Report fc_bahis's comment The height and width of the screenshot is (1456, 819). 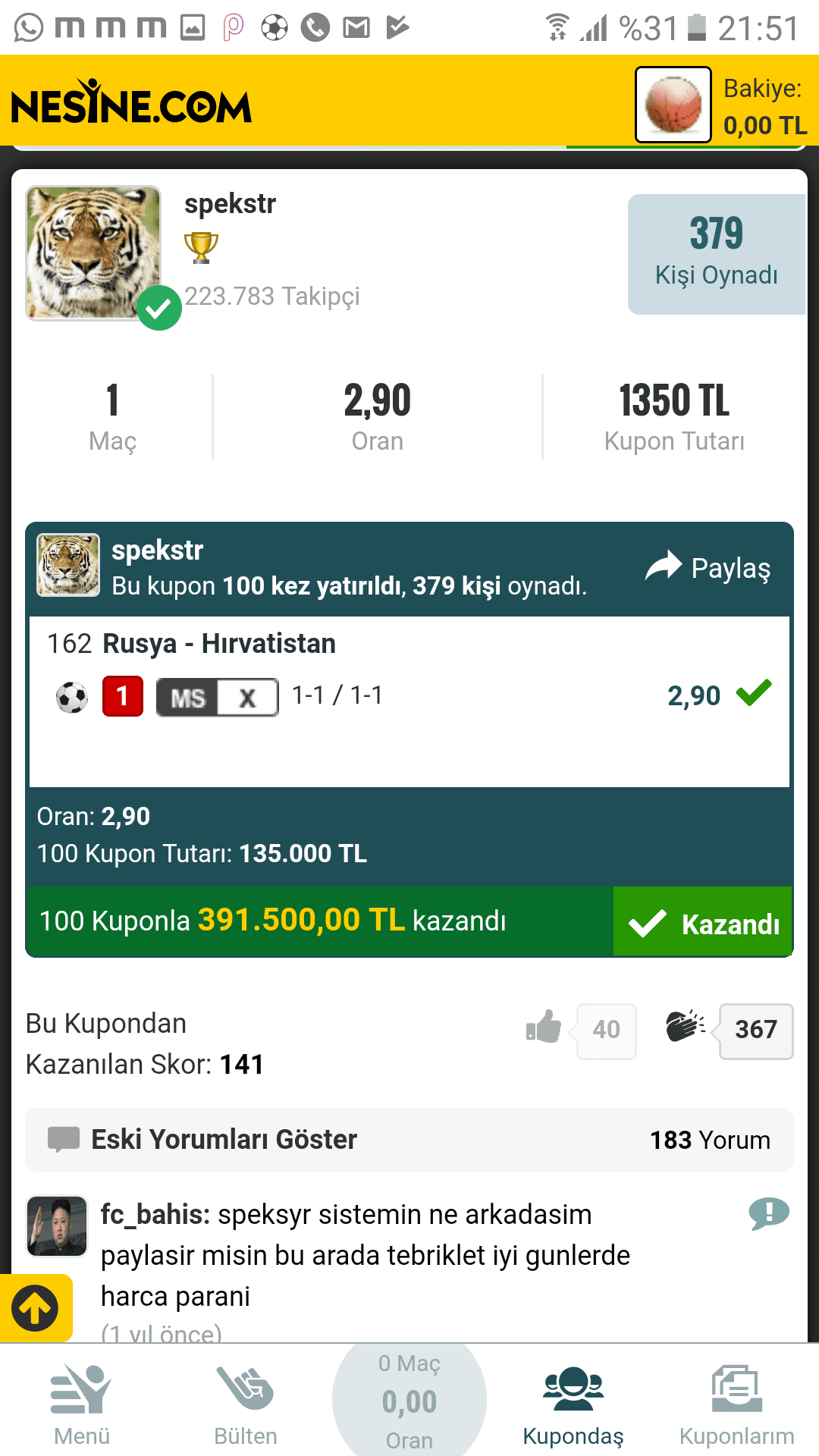click(768, 1213)
